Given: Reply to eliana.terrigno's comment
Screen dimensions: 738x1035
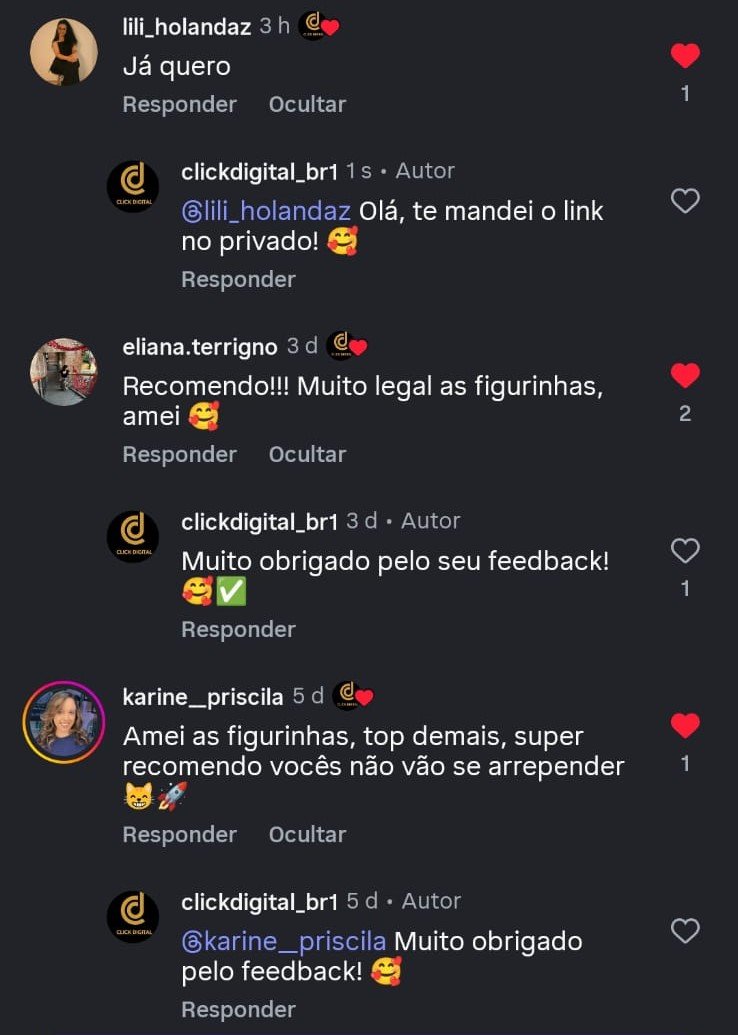Looking at the screenshot, I should click(179, 454).
